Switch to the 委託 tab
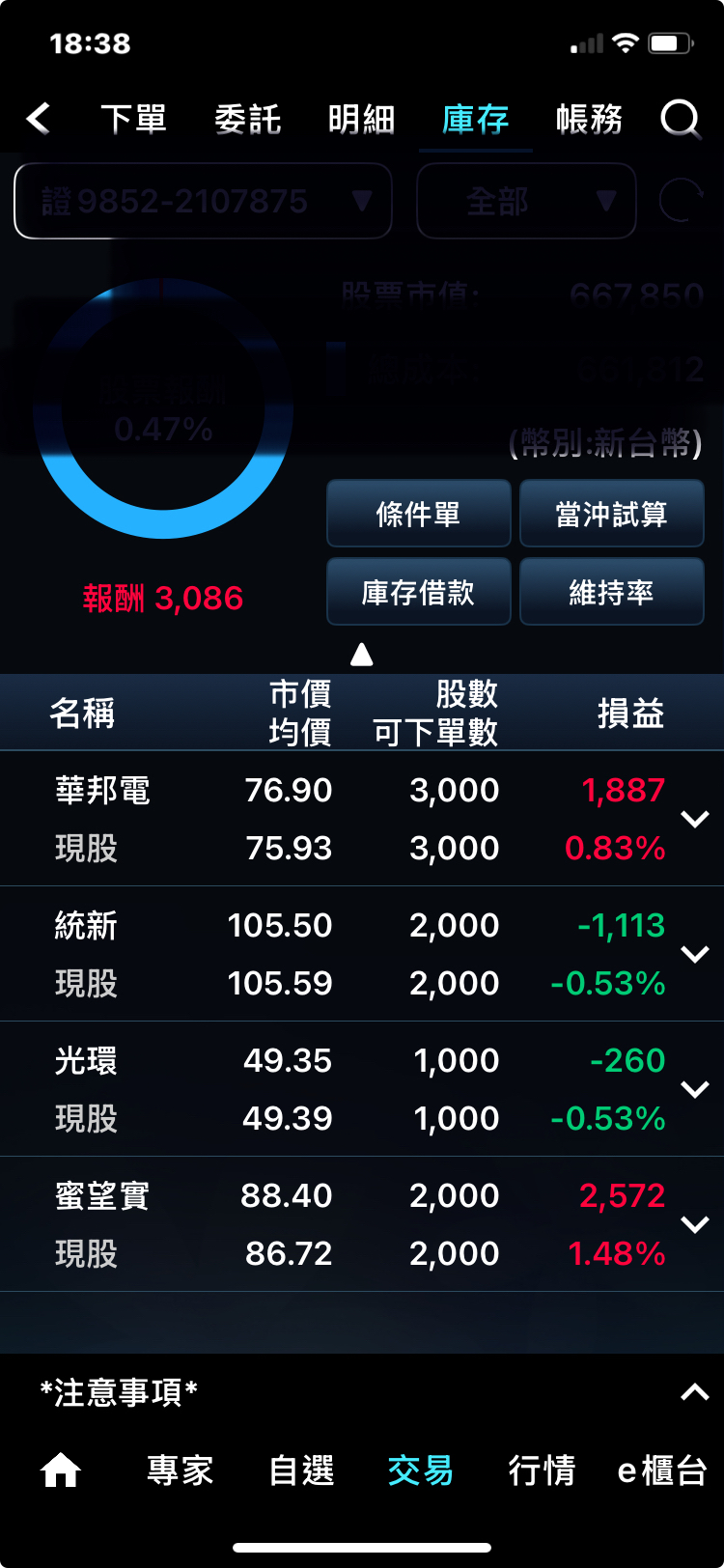Viewport: 724px width, 1568px height. click(x=247, y=120)
